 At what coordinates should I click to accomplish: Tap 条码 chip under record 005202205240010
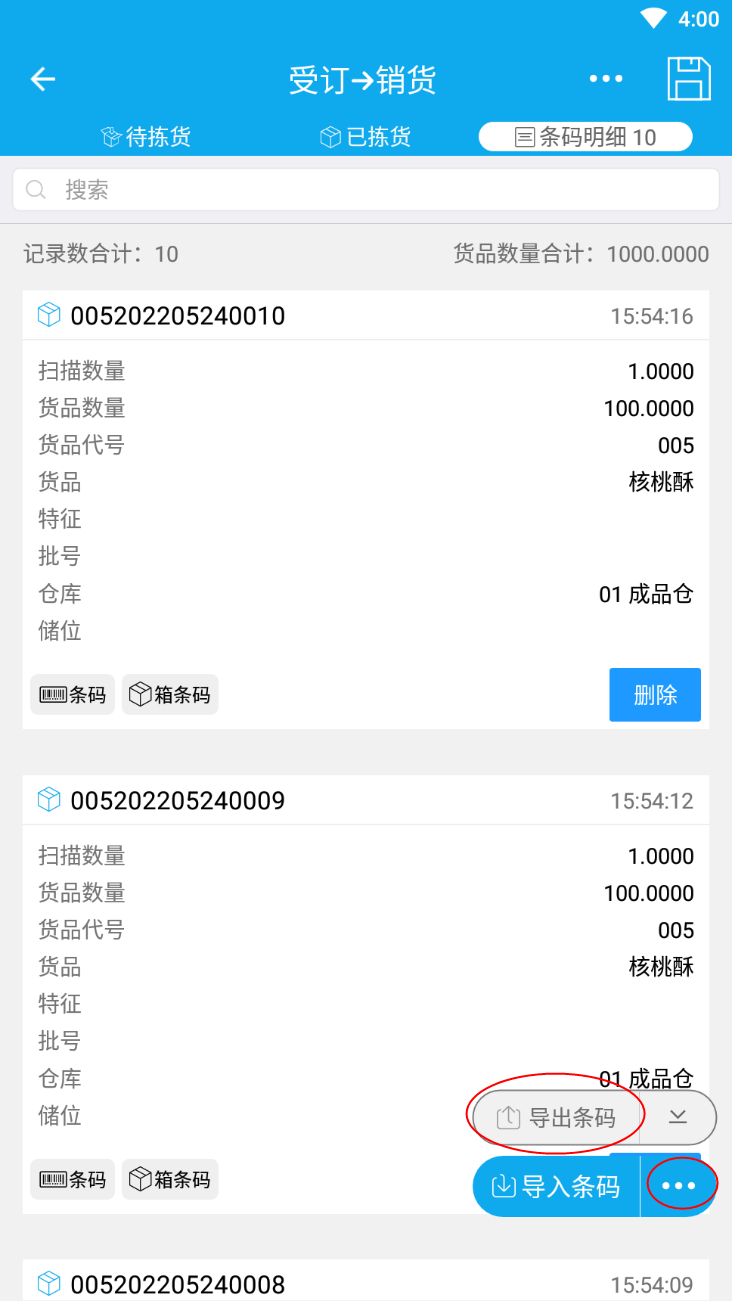click(x=73, y=695)
